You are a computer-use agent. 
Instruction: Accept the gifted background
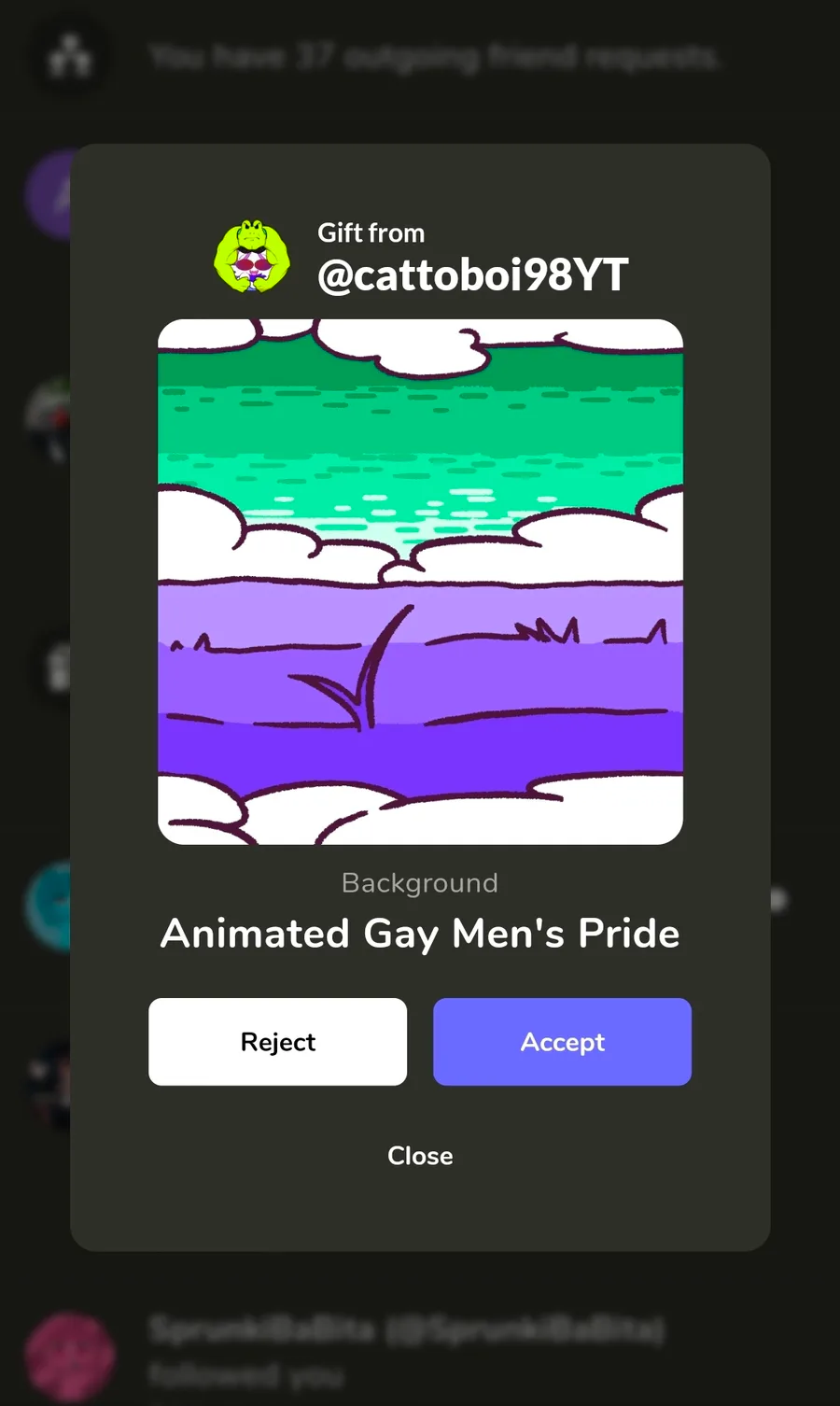click(562, 1041)
